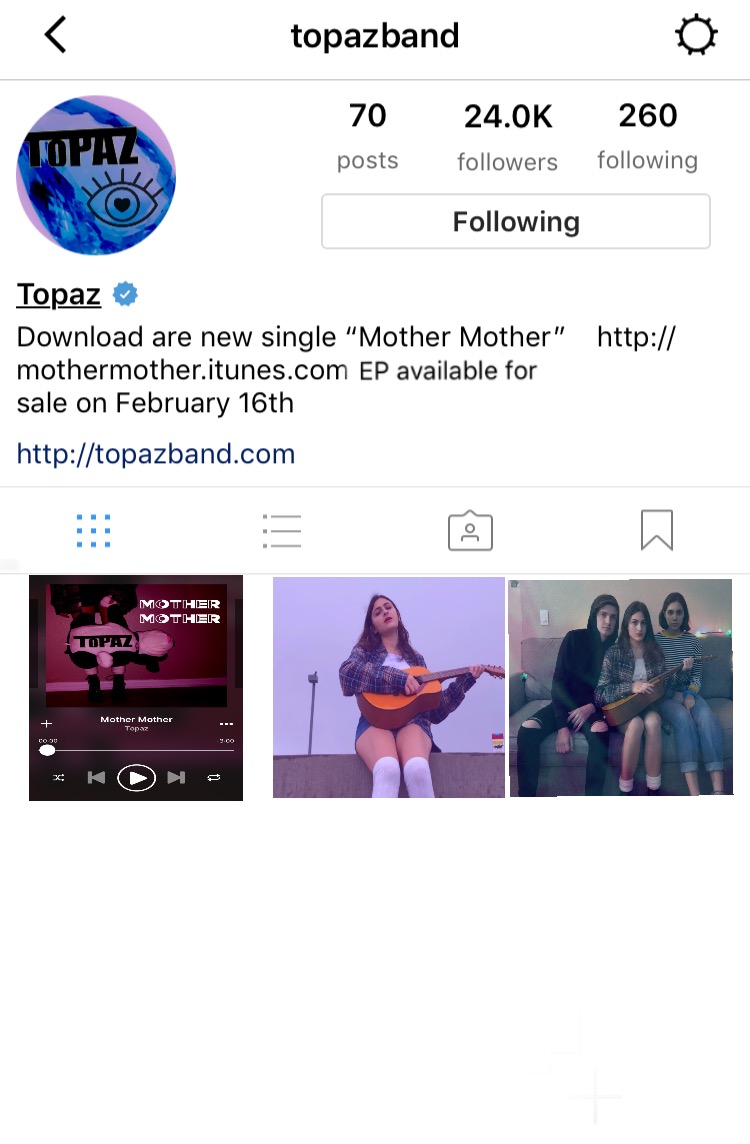The image size is (750, 1144).
Task: Switch to grid view tab
Action: coord(94,530)
